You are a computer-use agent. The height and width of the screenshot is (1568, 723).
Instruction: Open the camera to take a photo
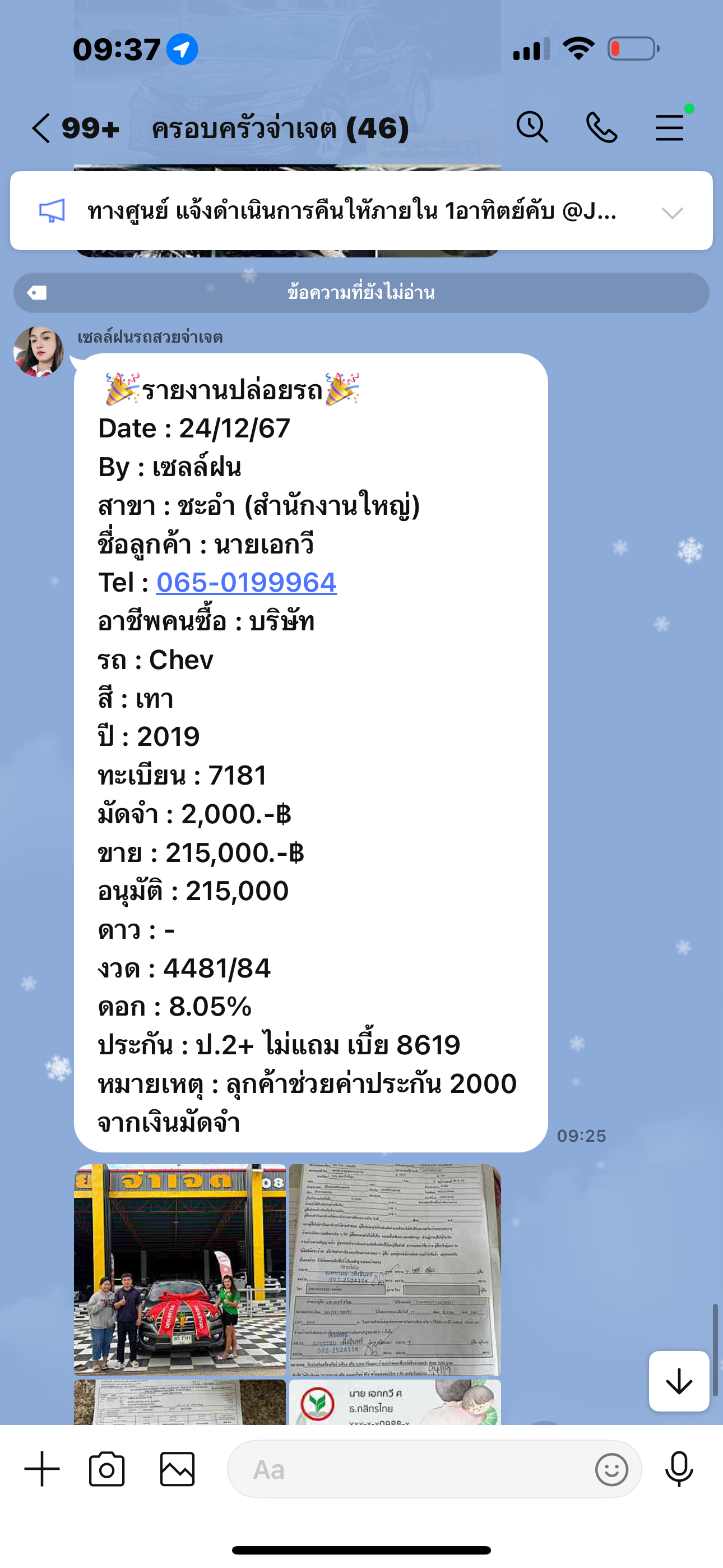tap(107, 1469)
